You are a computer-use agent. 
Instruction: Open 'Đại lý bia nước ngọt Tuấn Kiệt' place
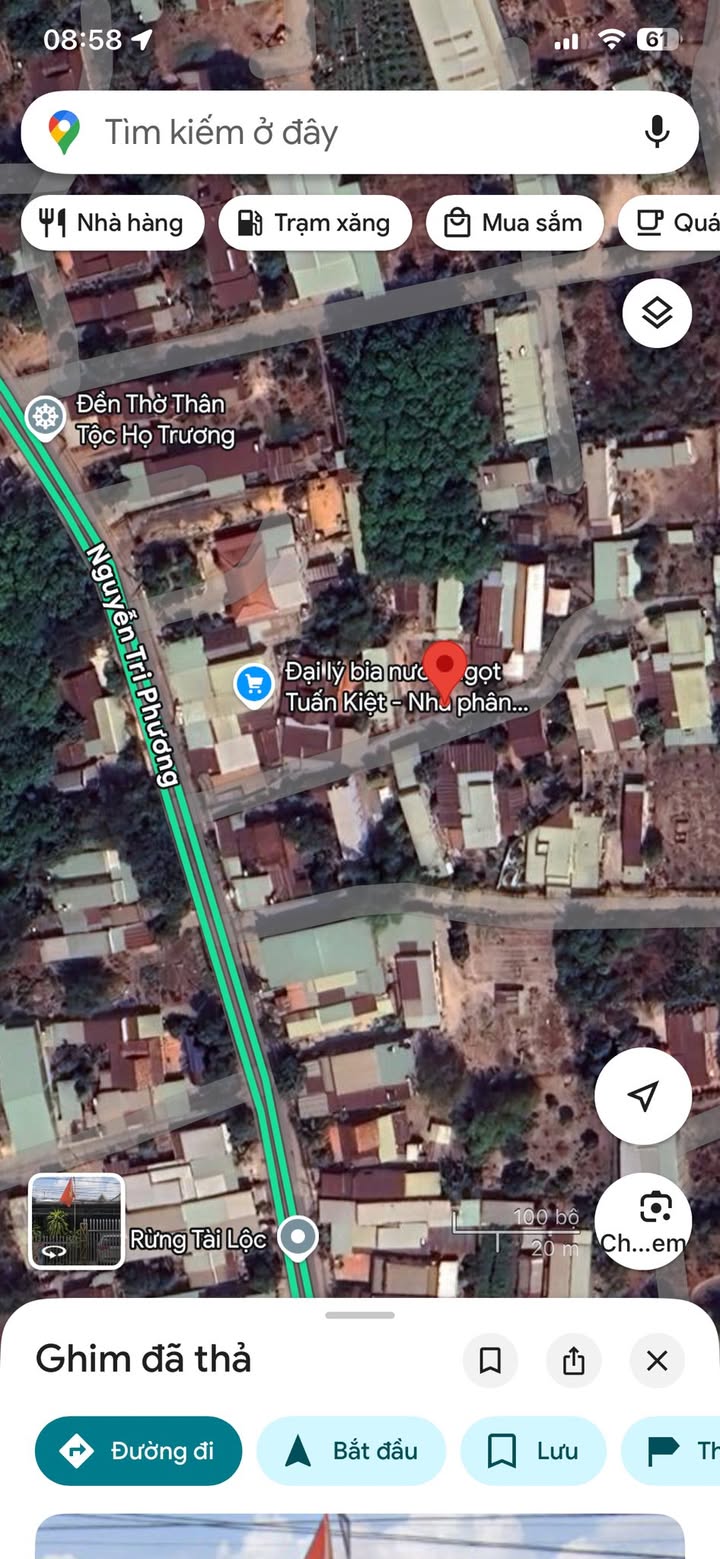tap(254, 684)
